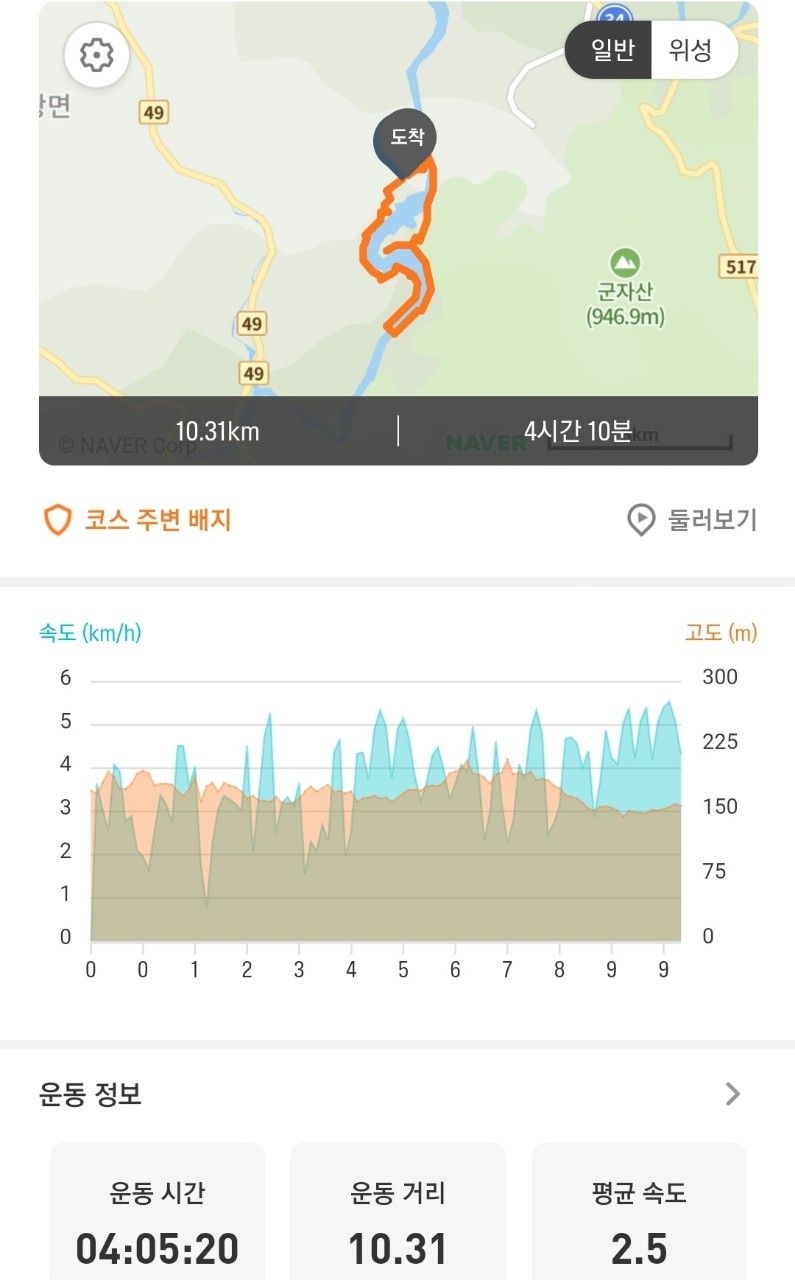Image resolution: width=795 pixels, height=1280 pixels.
Task: Open the map settings gear
Action: 96,54
